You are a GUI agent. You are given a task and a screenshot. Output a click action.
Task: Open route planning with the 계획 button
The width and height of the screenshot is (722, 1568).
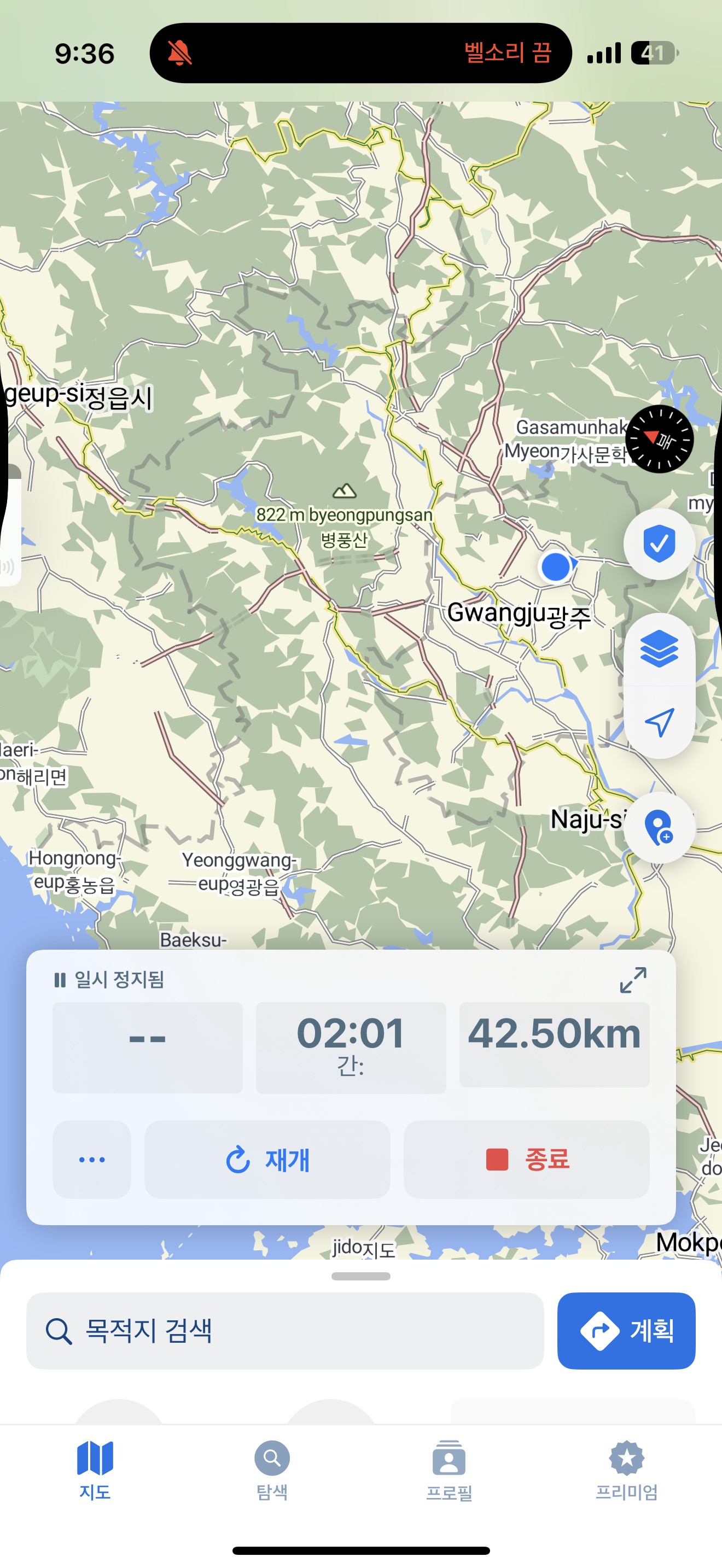coord(626,1331)
